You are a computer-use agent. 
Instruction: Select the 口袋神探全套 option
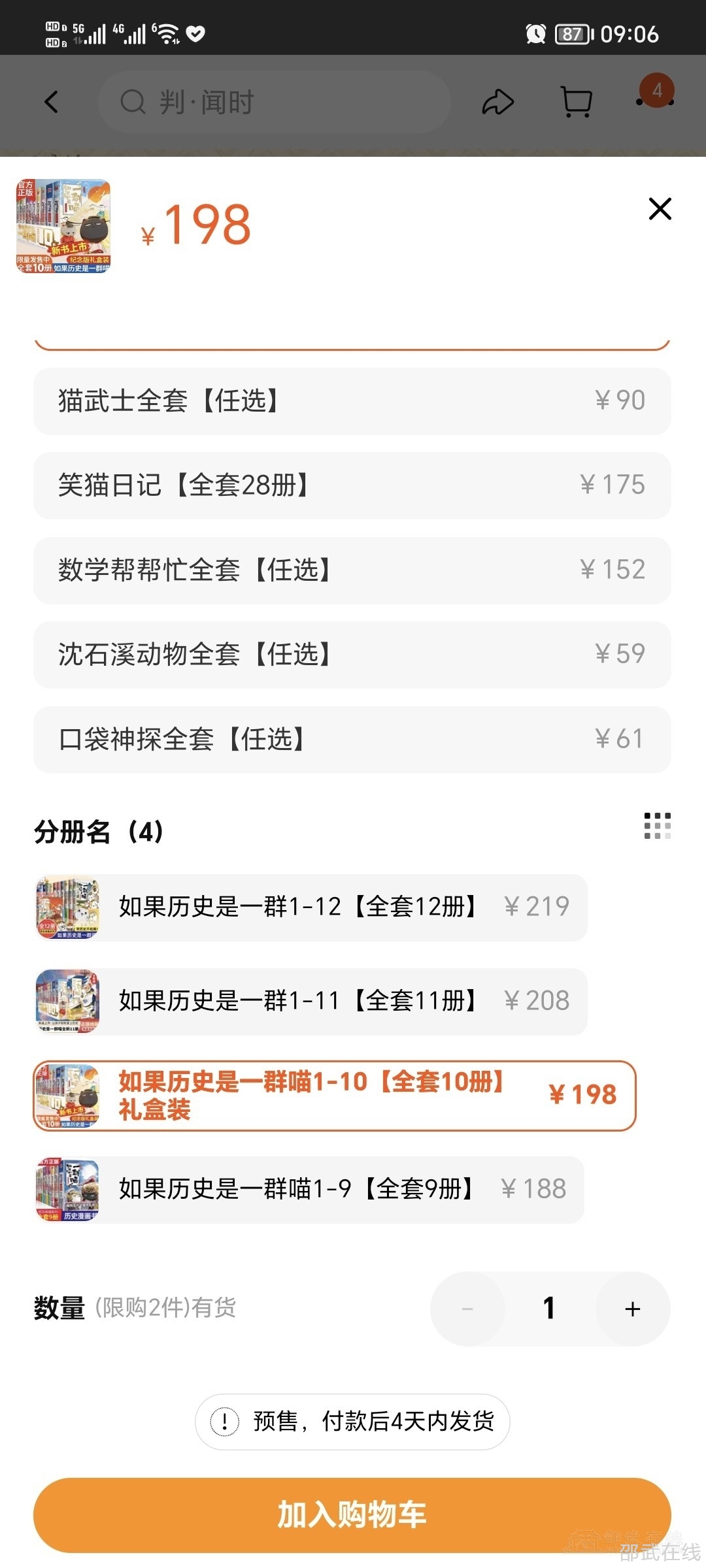pos(353,739)
